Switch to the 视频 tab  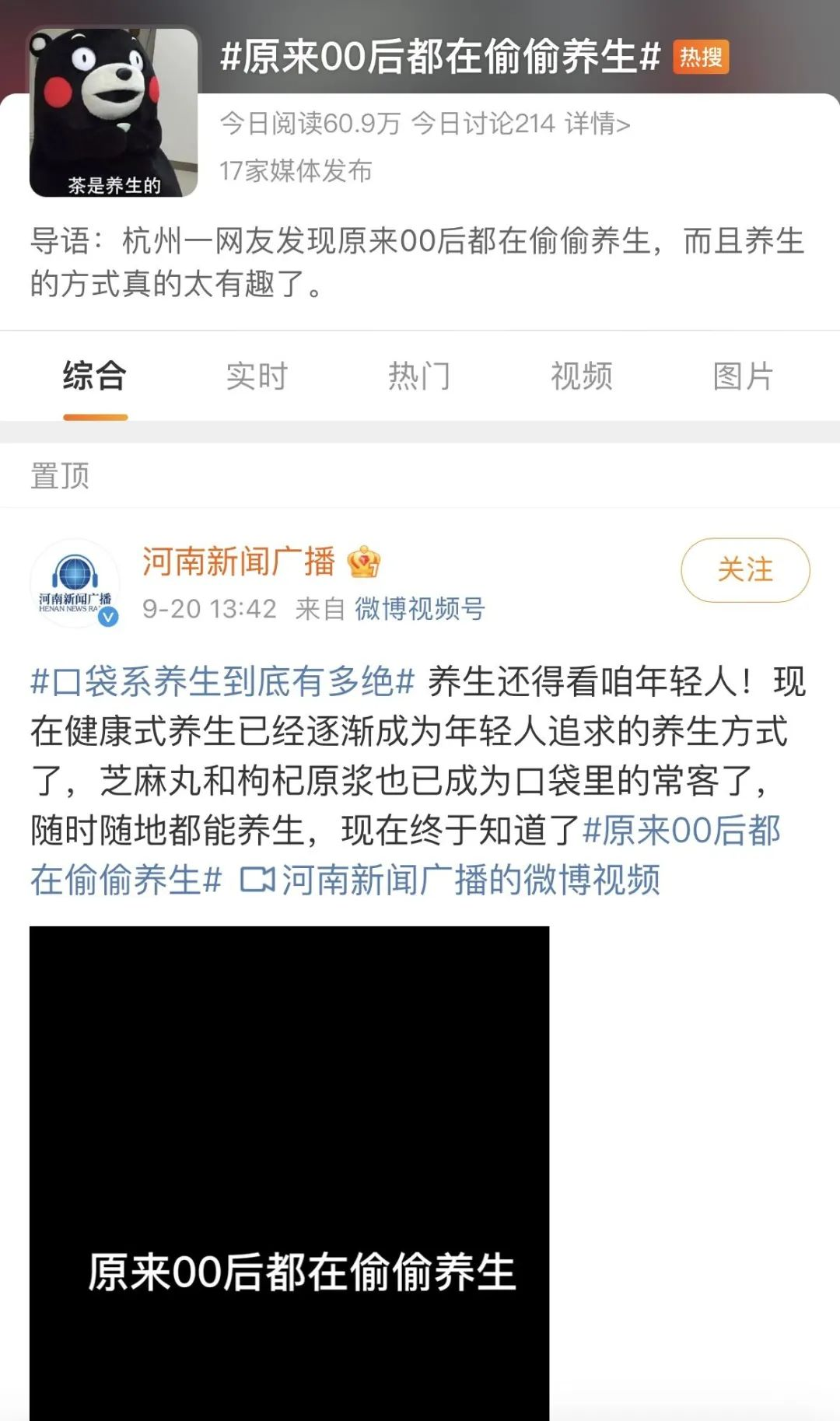click(x=581, y=376)
